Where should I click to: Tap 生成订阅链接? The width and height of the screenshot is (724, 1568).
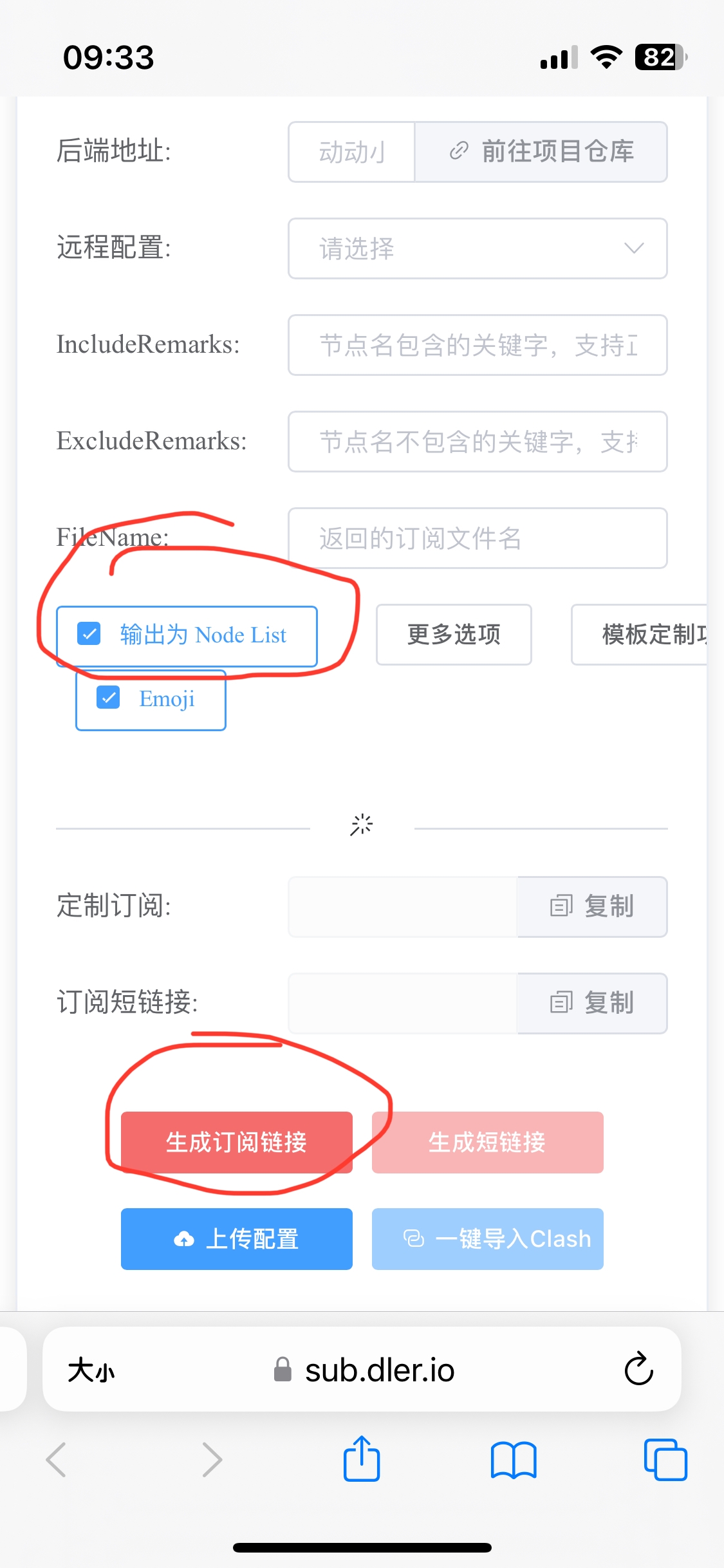236,1143
